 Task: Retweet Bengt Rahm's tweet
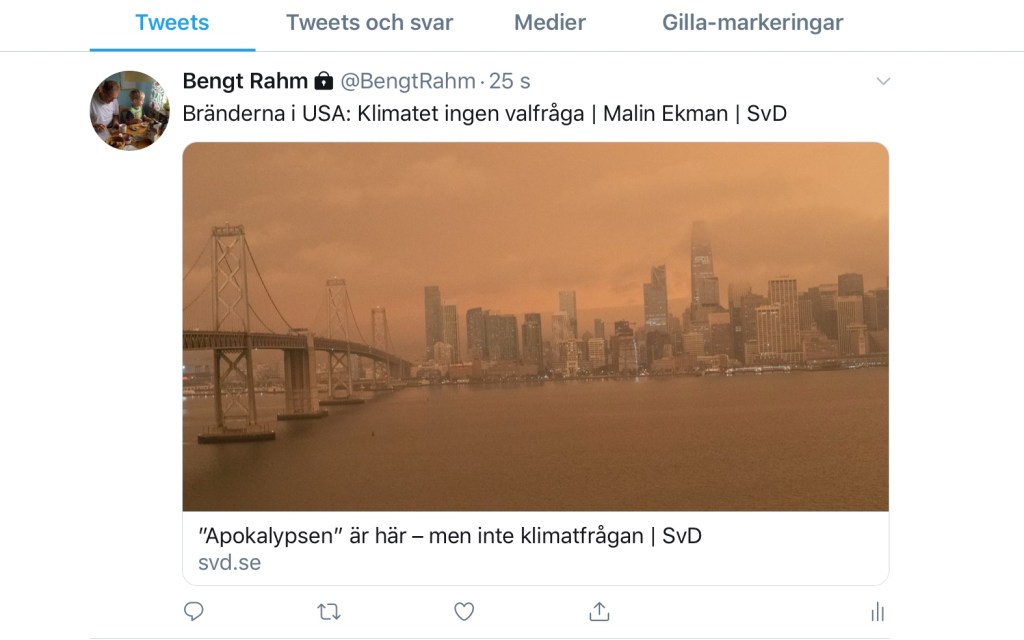tap(328, 611)
